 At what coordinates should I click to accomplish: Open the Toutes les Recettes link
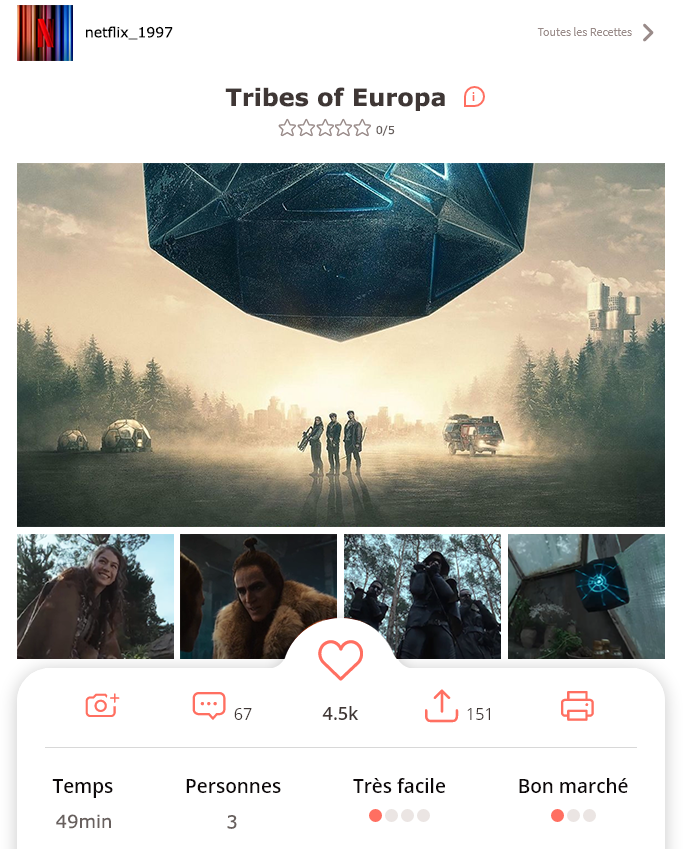[595, 32]
